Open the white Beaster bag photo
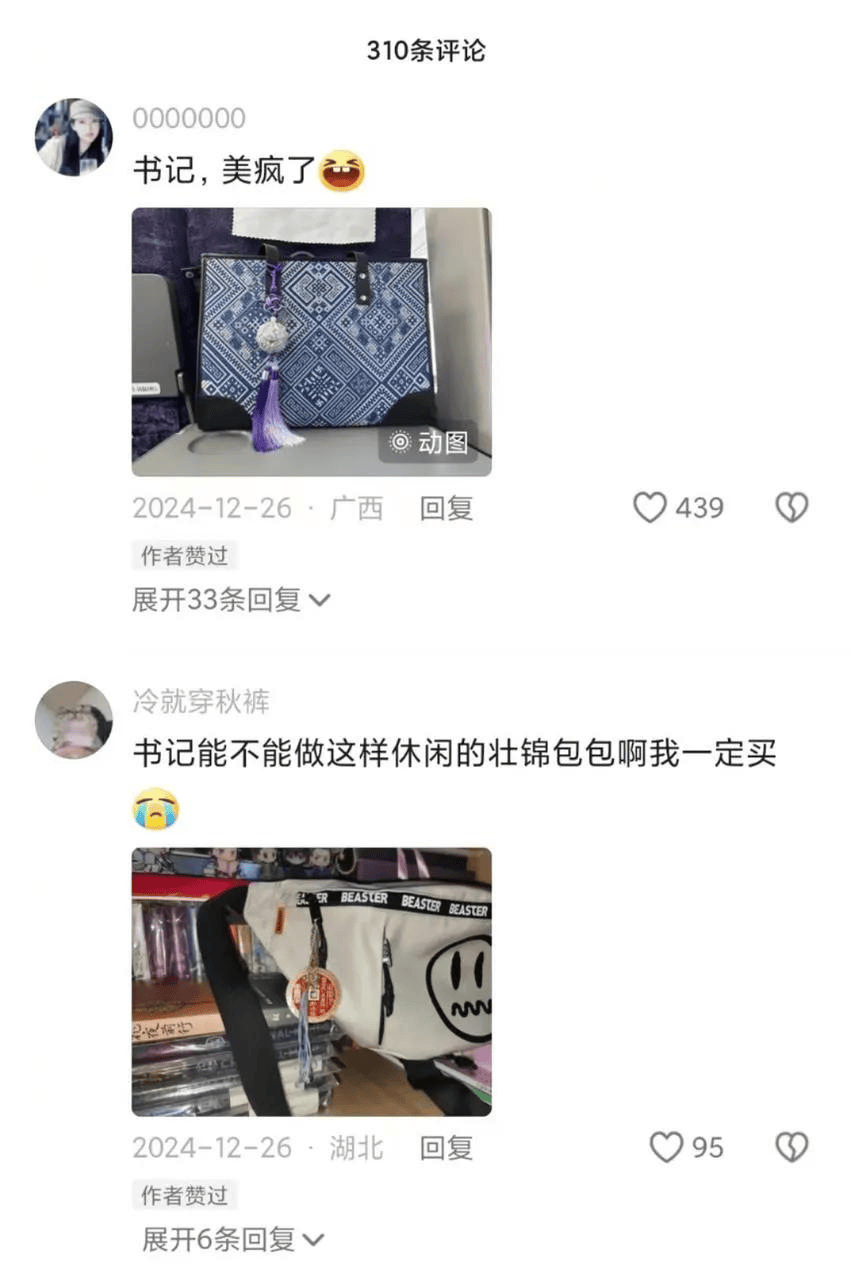851x1280 pixels. click(x=311, y=981)
